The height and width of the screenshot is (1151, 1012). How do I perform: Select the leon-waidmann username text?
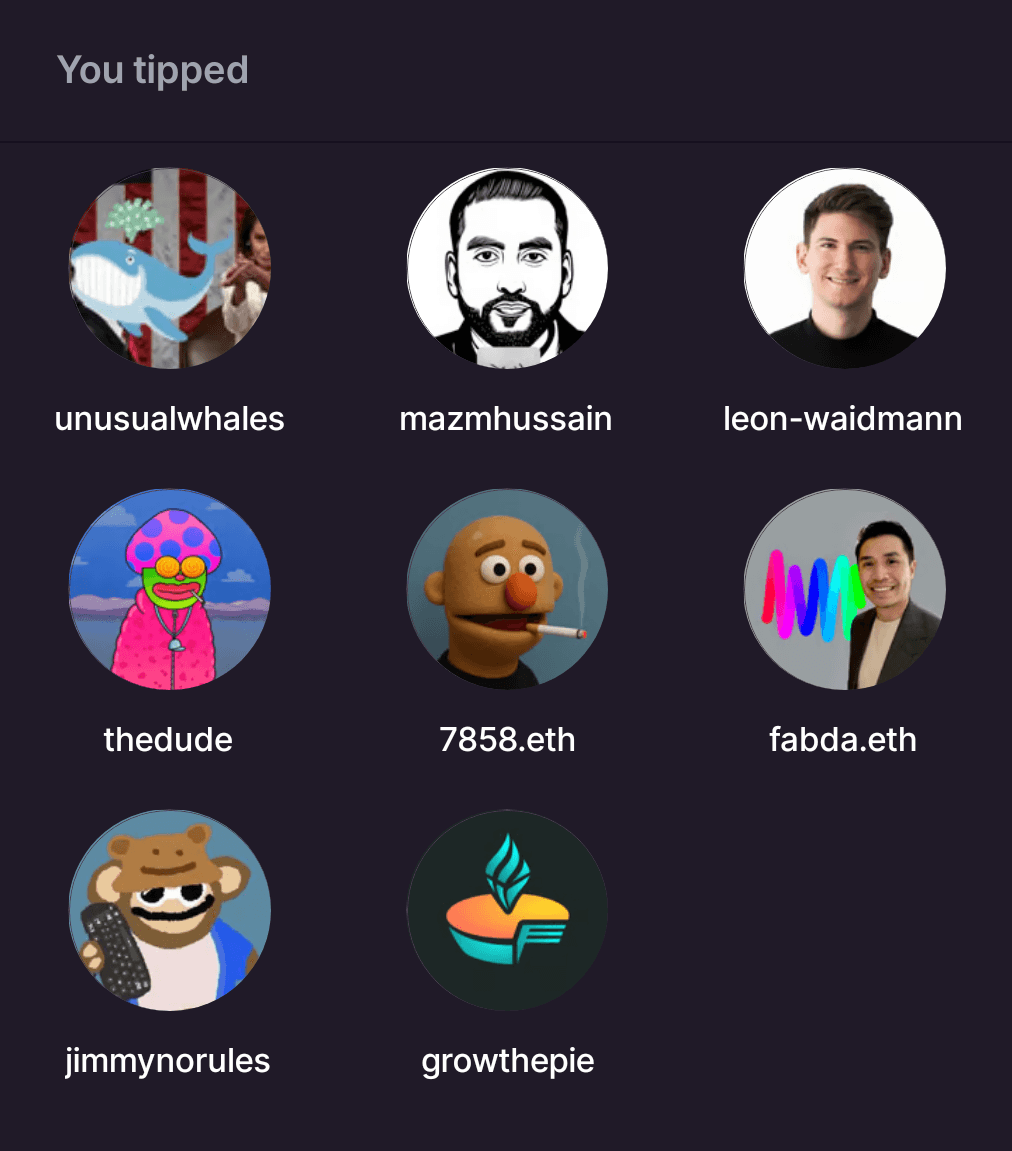(843, 419)
